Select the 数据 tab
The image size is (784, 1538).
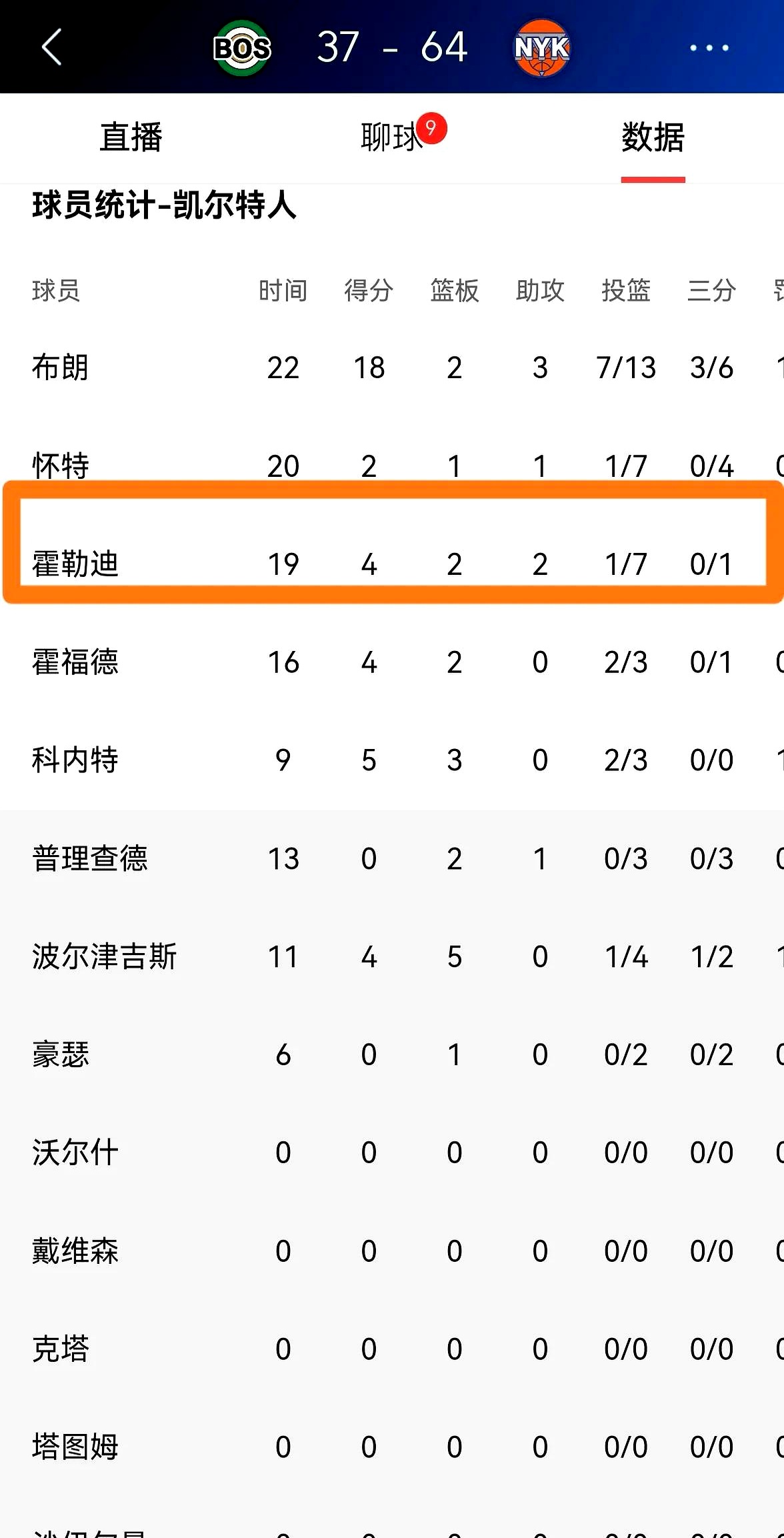point(651,138)
